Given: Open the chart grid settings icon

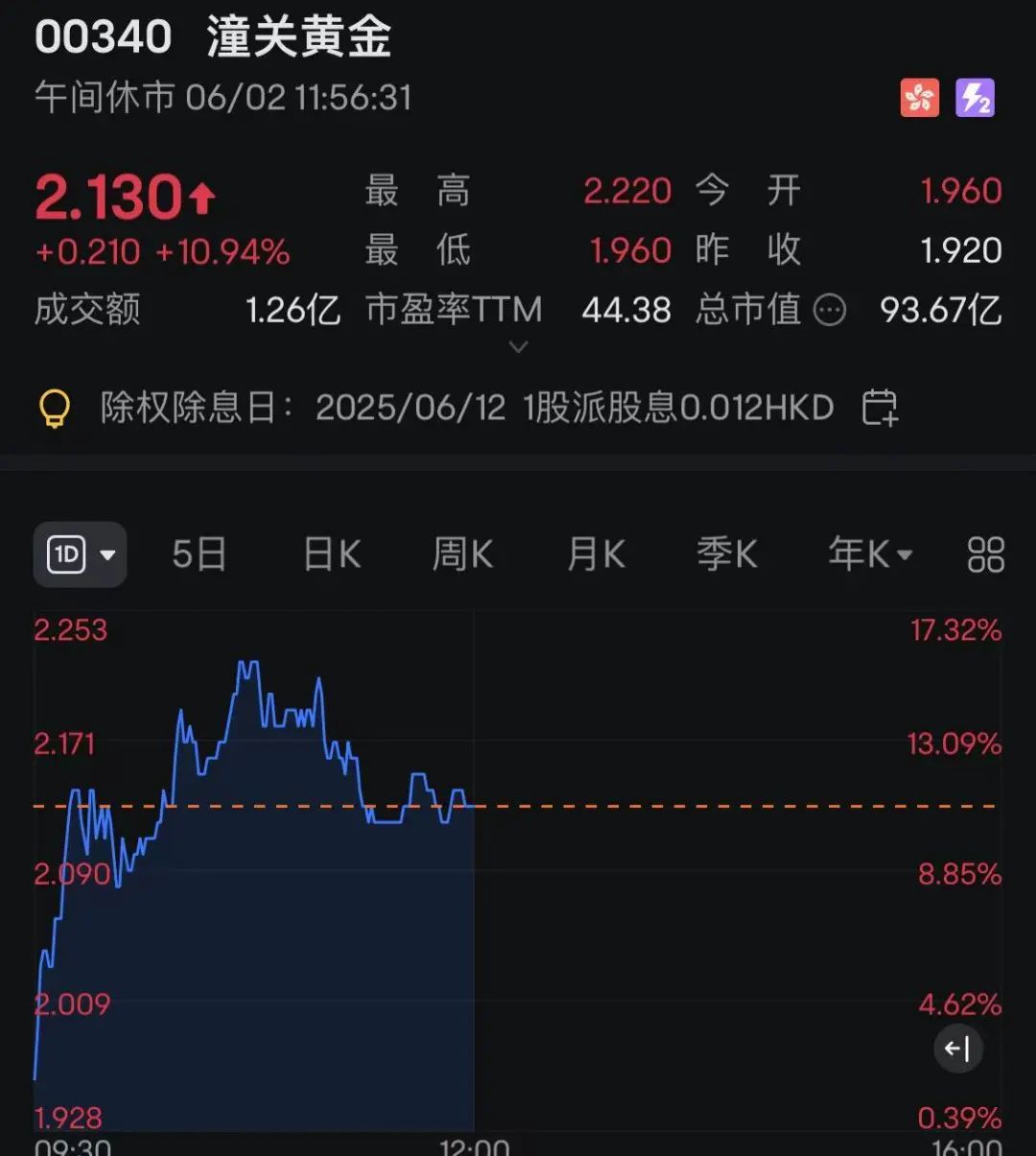Looking at the screenshot, I should 985,554.
